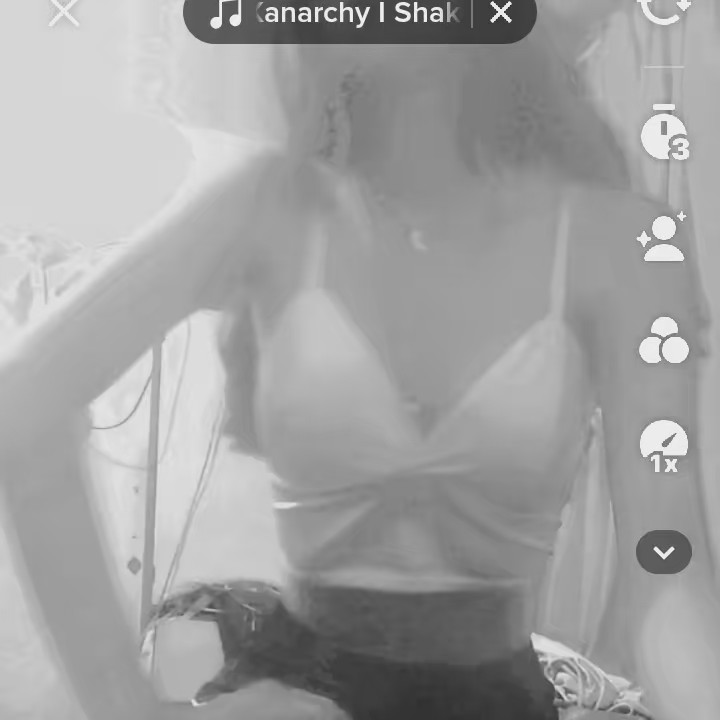Open the filters icon
This screenshot has width=720, height=720.
click(x=663, y=341)
